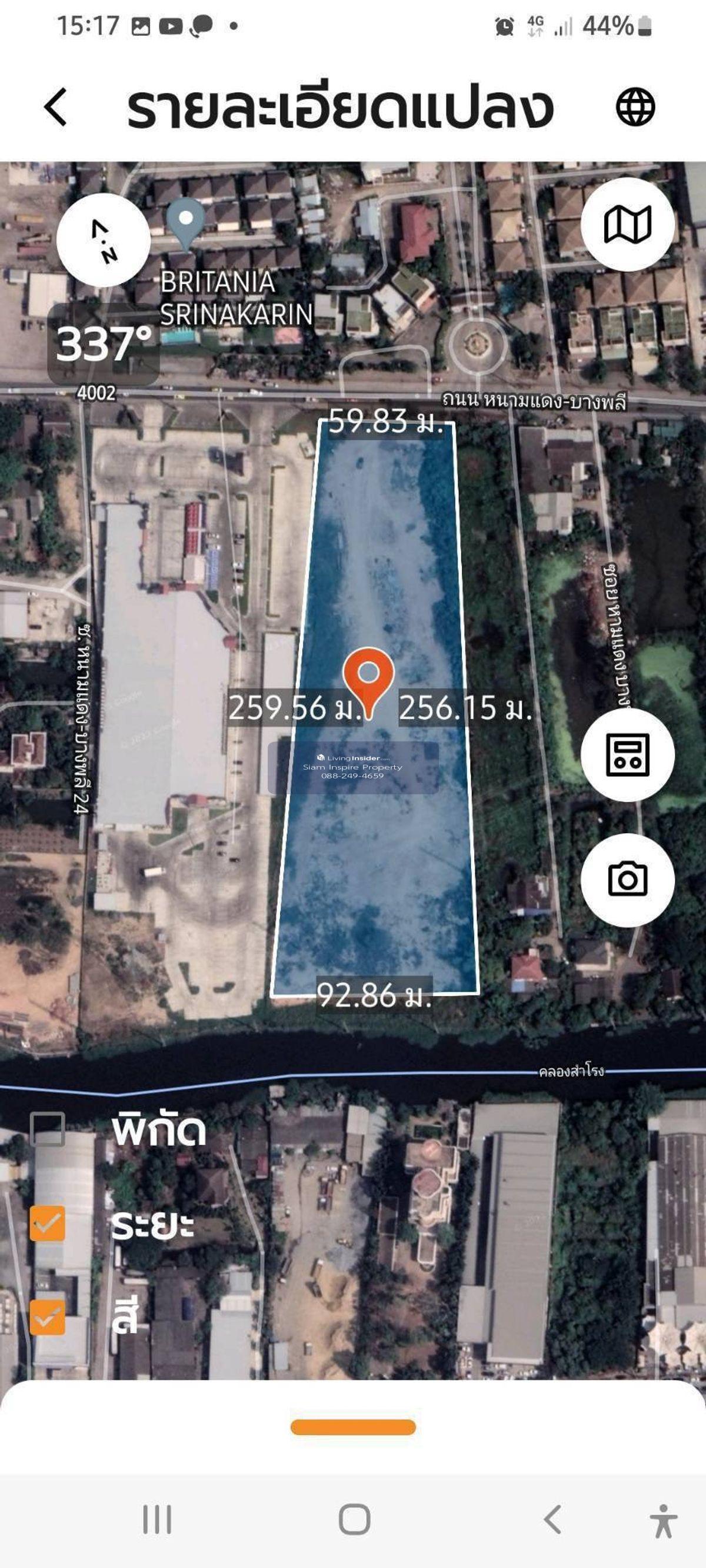Open the globe language icon

coord(635,107)
